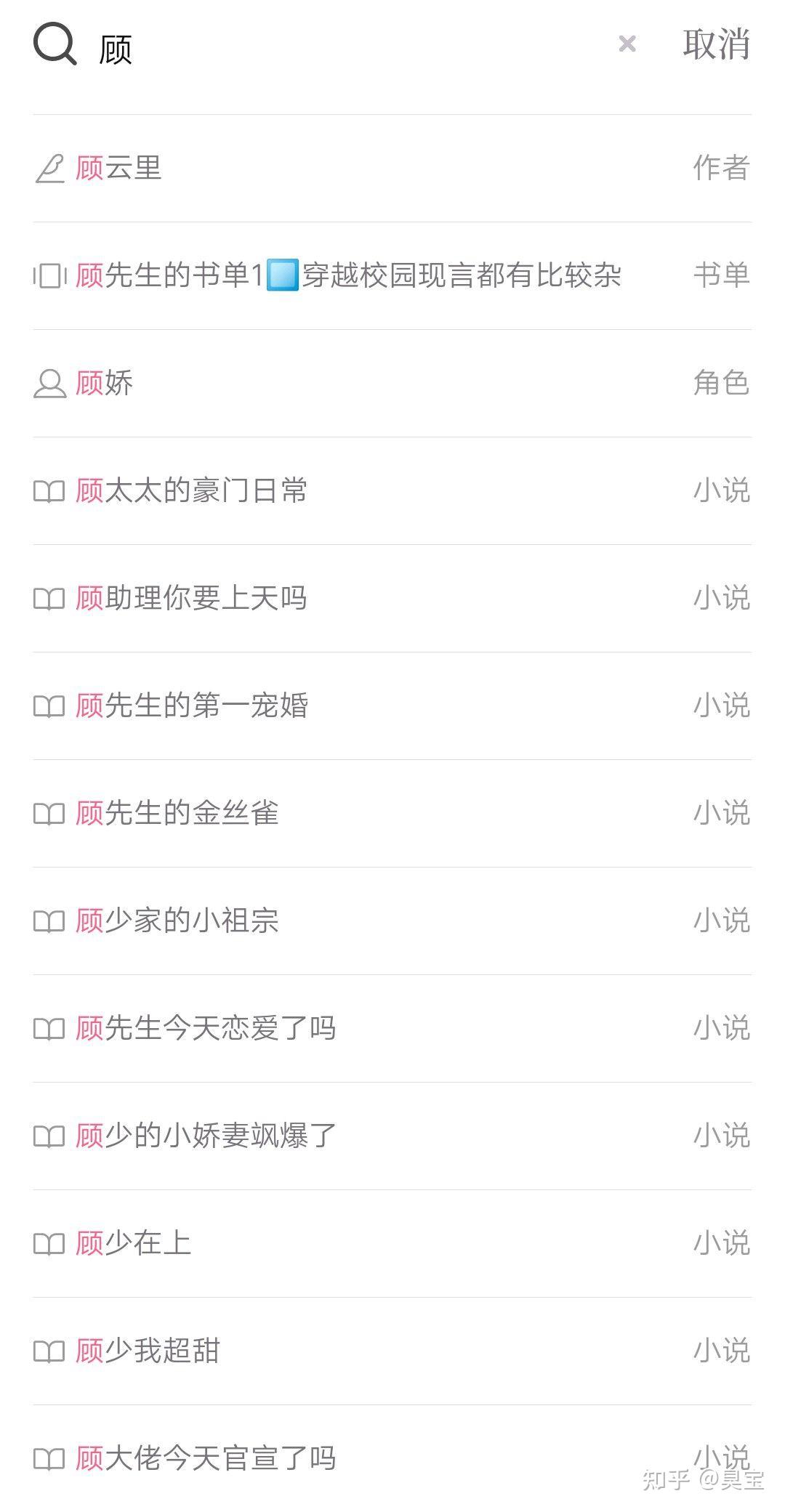Open the novel 顾少家的小祖宗
This screenshot has height=1512, width=785.
(x=177, y=921)
